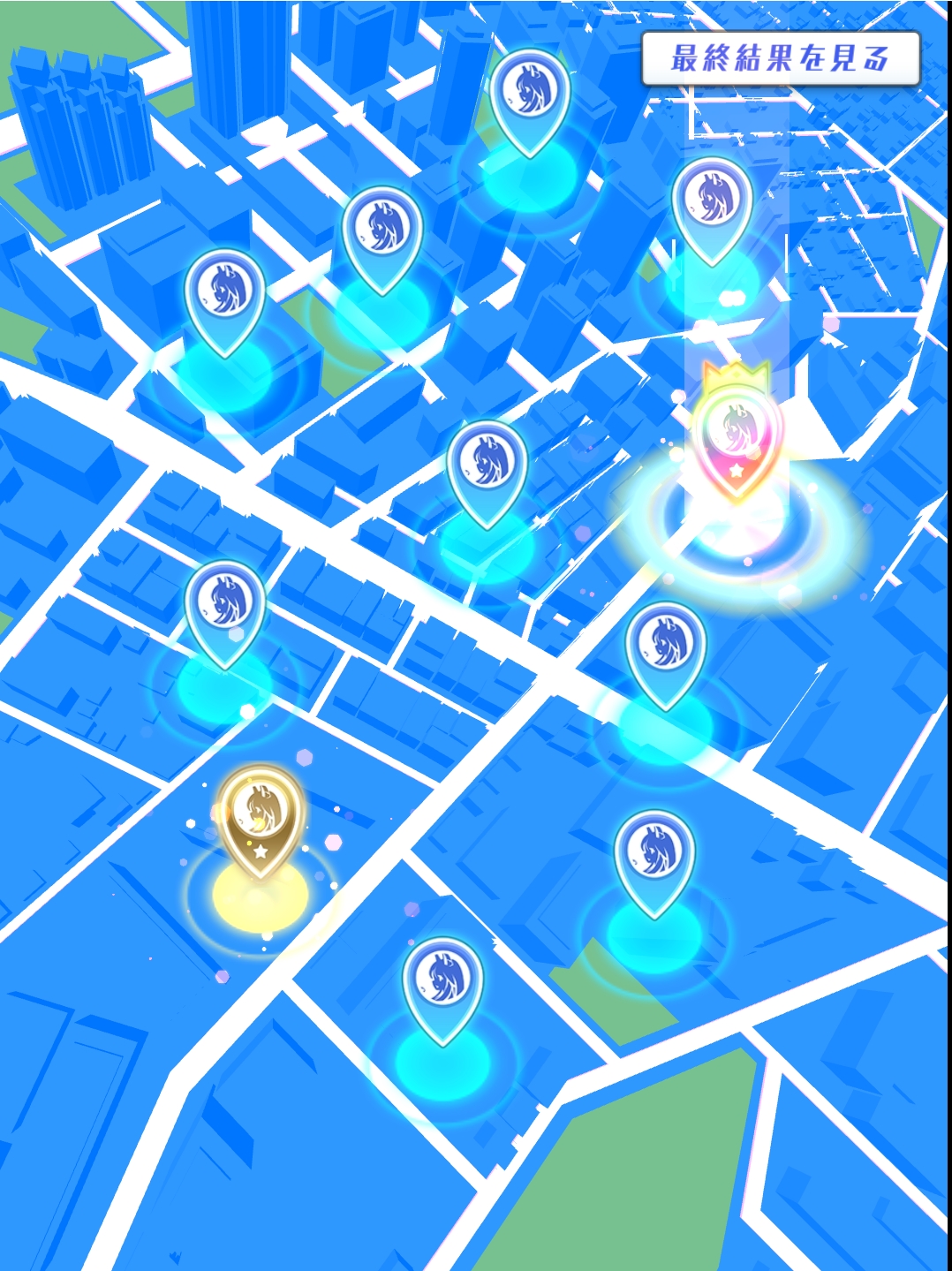
Task: Select the rainbow crowned pin marker
Action: pos(737,440)
